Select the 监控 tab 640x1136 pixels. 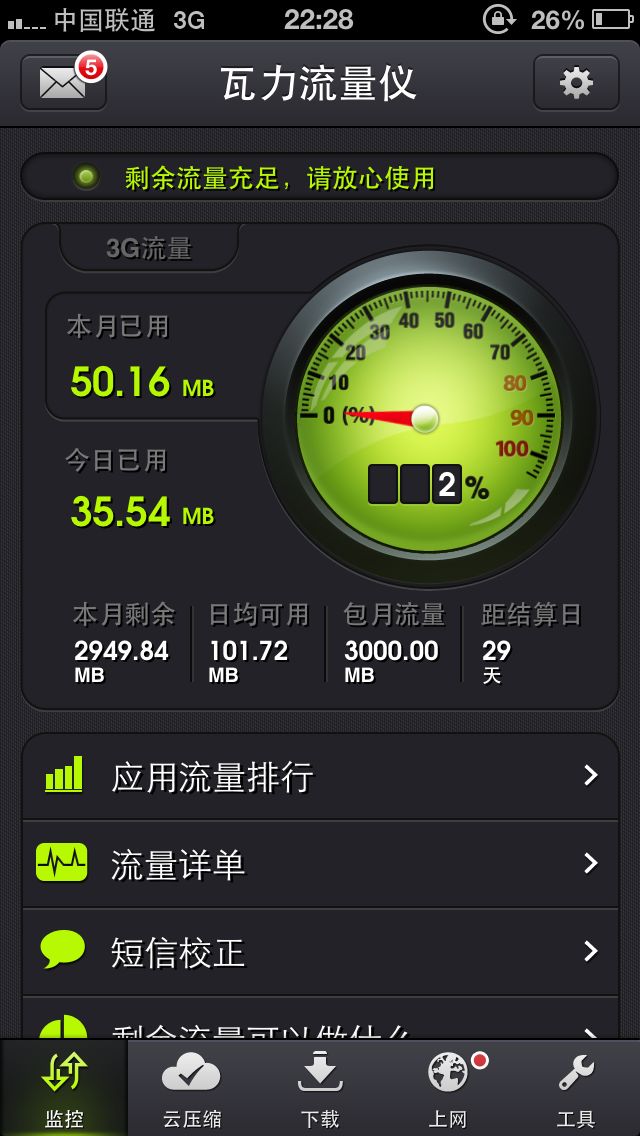pyautogui.click(x=64, y=1088)
